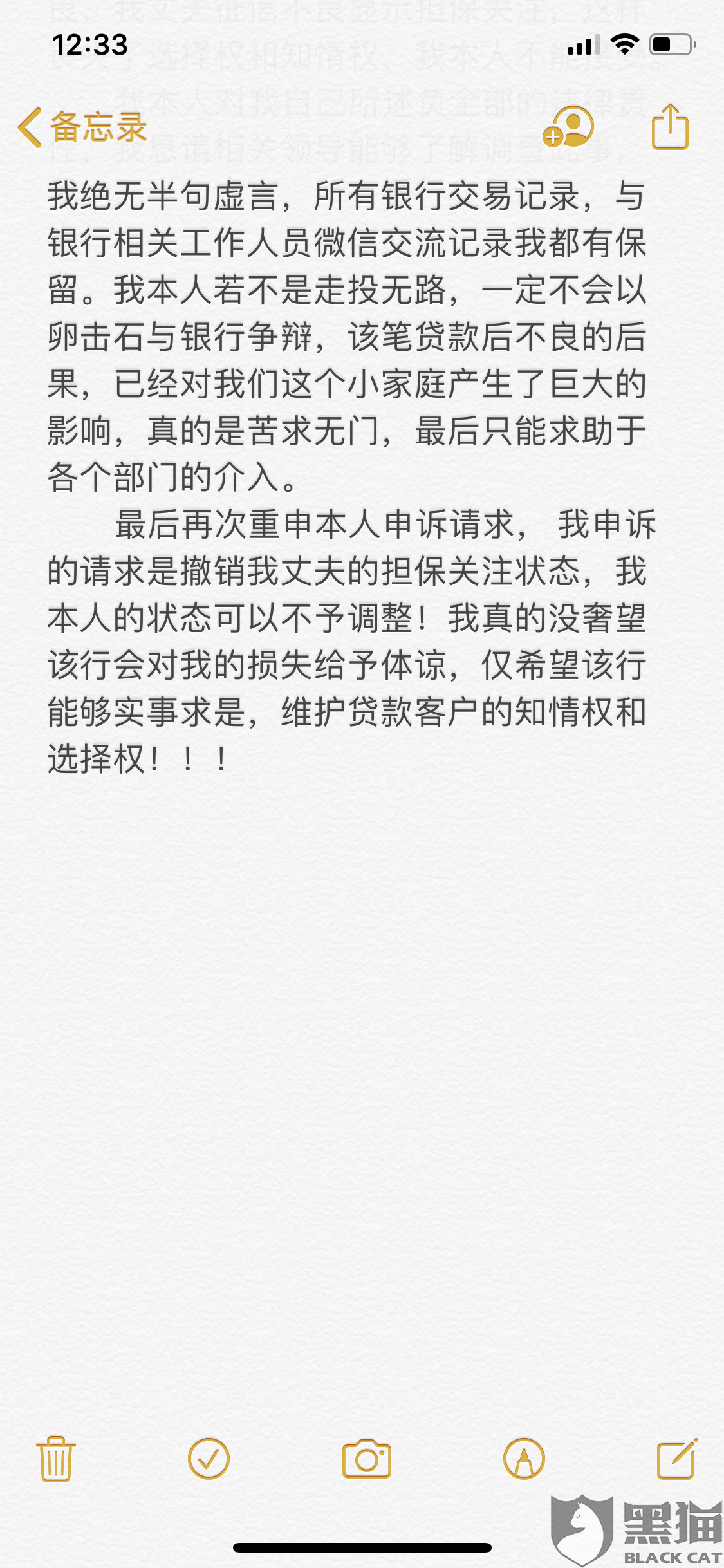
Task: Go back to 备忘录 list
Action: [x=82, y=127]
